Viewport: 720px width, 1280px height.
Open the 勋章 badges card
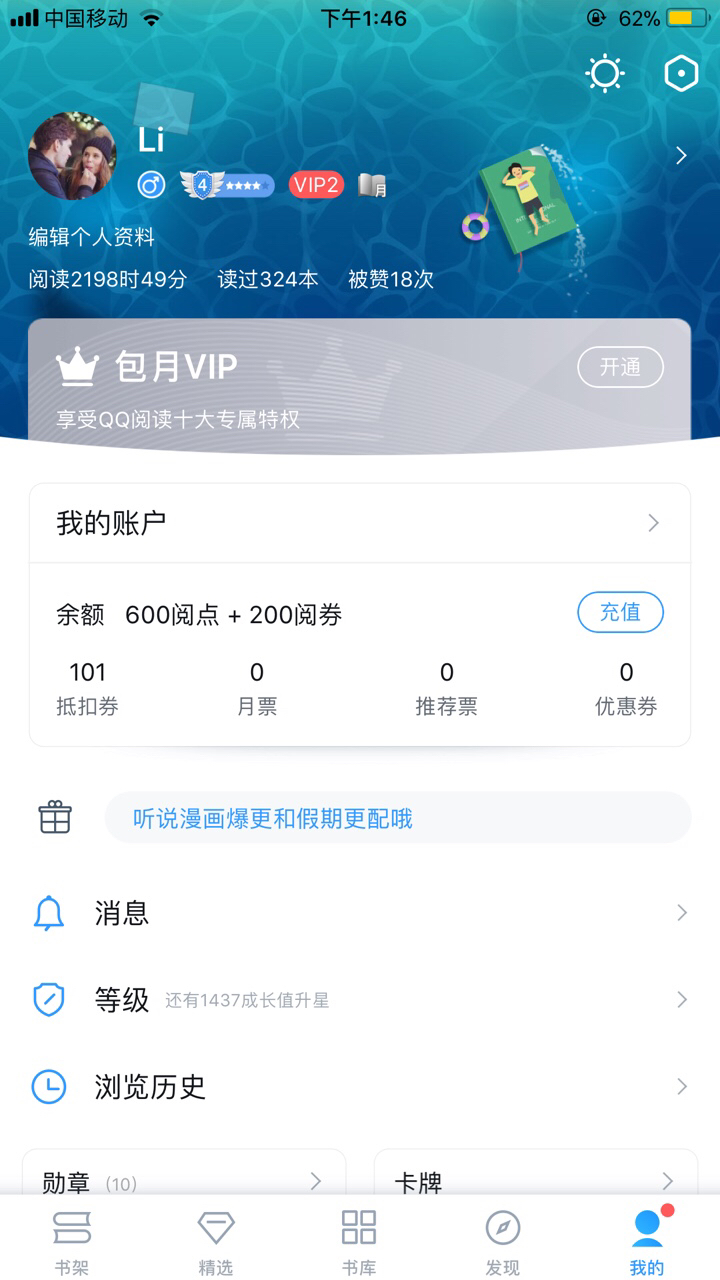[184, 1180]
